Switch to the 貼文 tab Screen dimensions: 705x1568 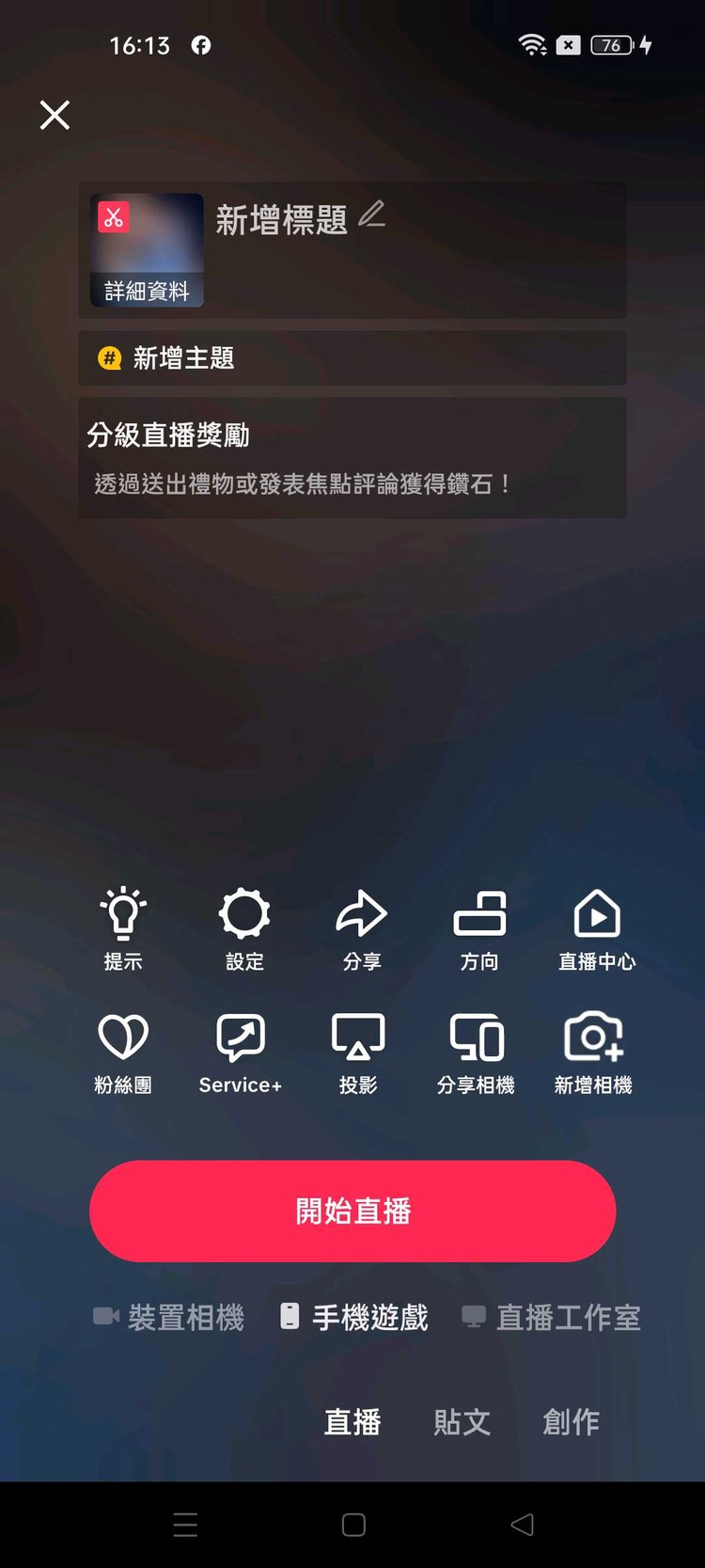[x=462, y=1421]
